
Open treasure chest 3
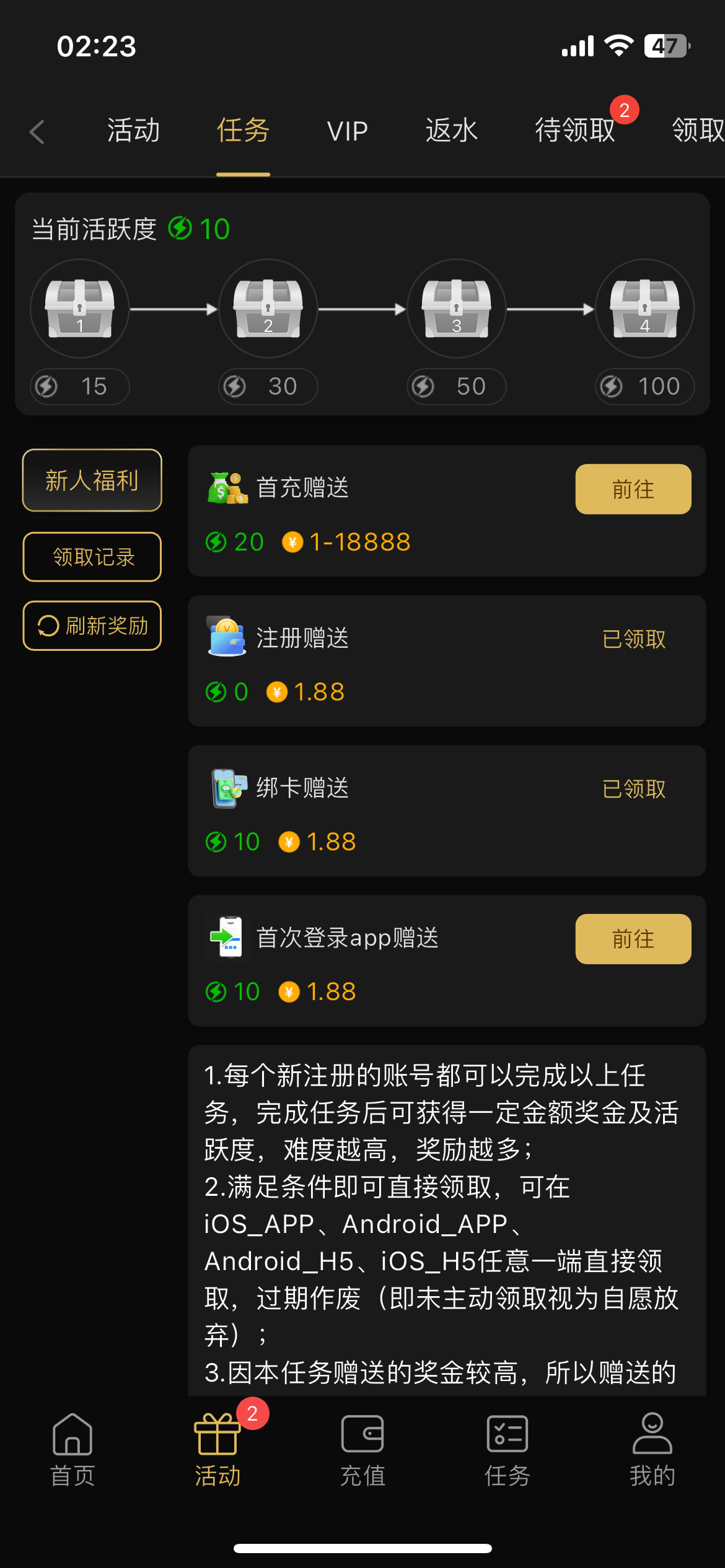pos(457,308)
